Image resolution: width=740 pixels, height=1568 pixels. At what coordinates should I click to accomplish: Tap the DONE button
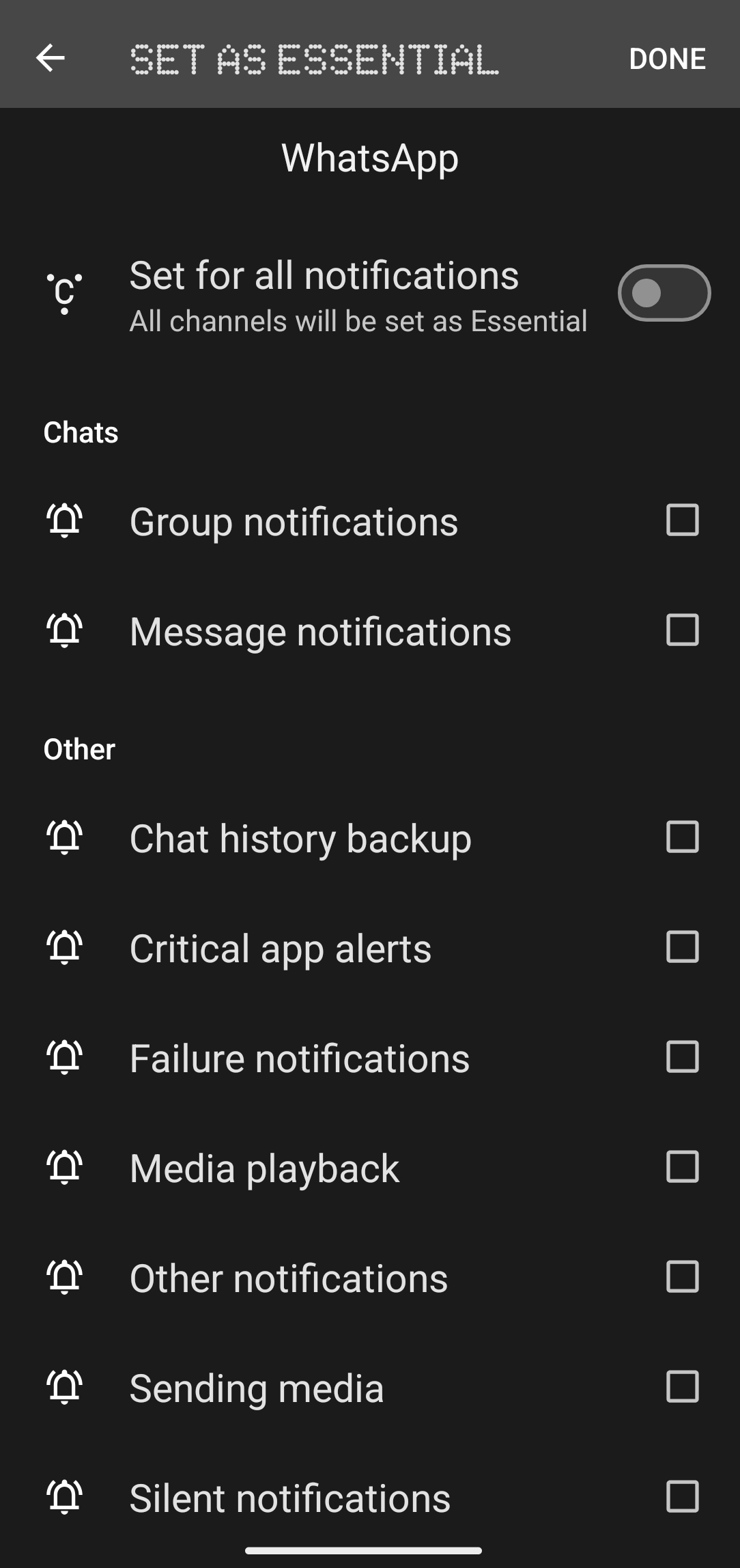668,58
